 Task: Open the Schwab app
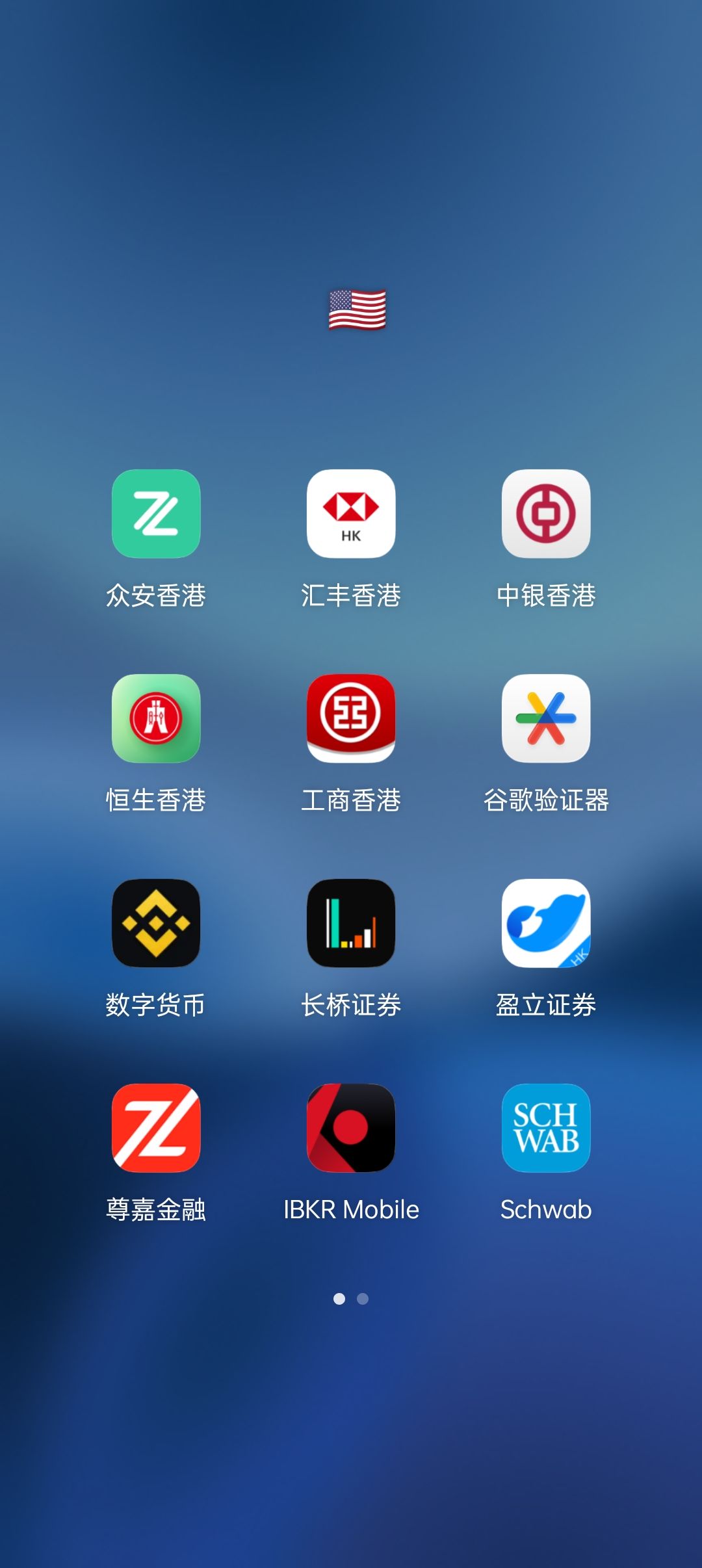coord(546,1128)
